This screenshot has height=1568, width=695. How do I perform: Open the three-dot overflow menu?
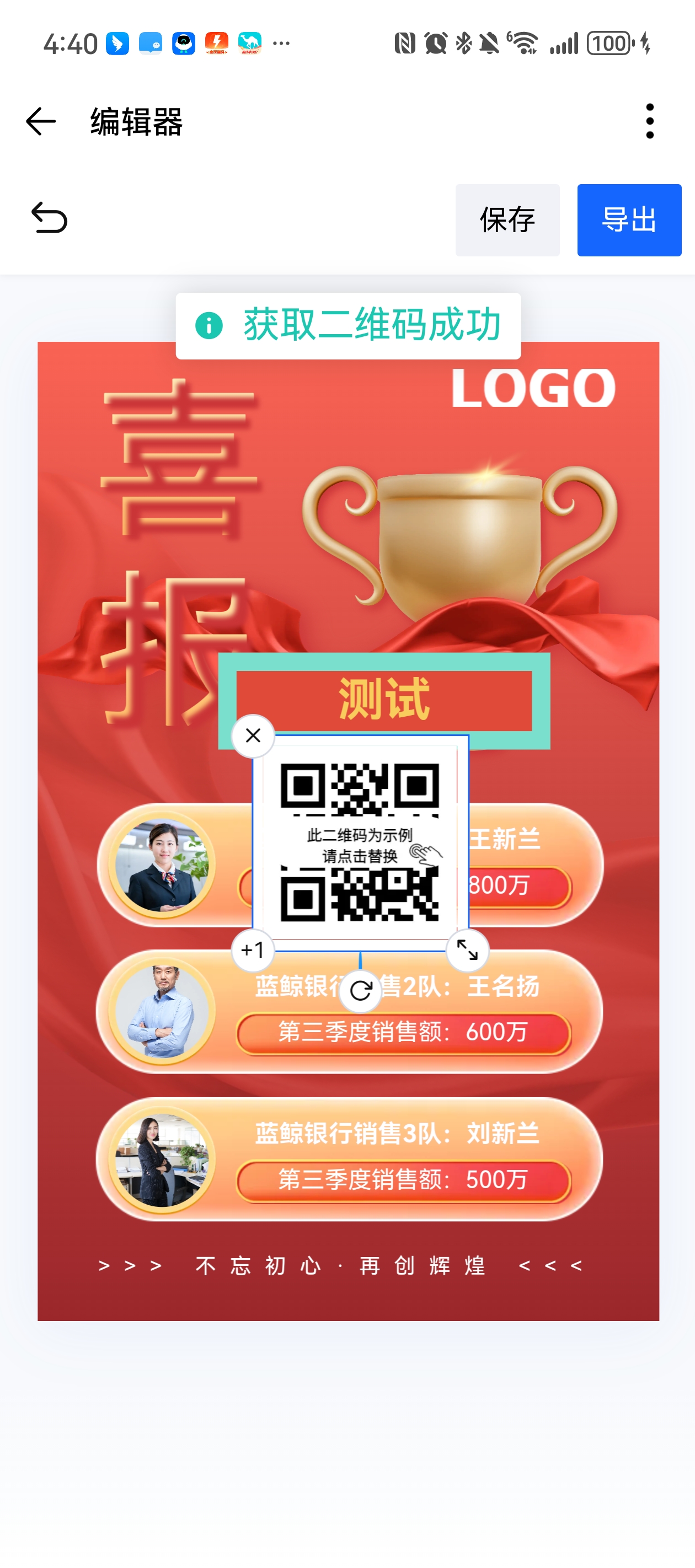(x=649, y=121)
